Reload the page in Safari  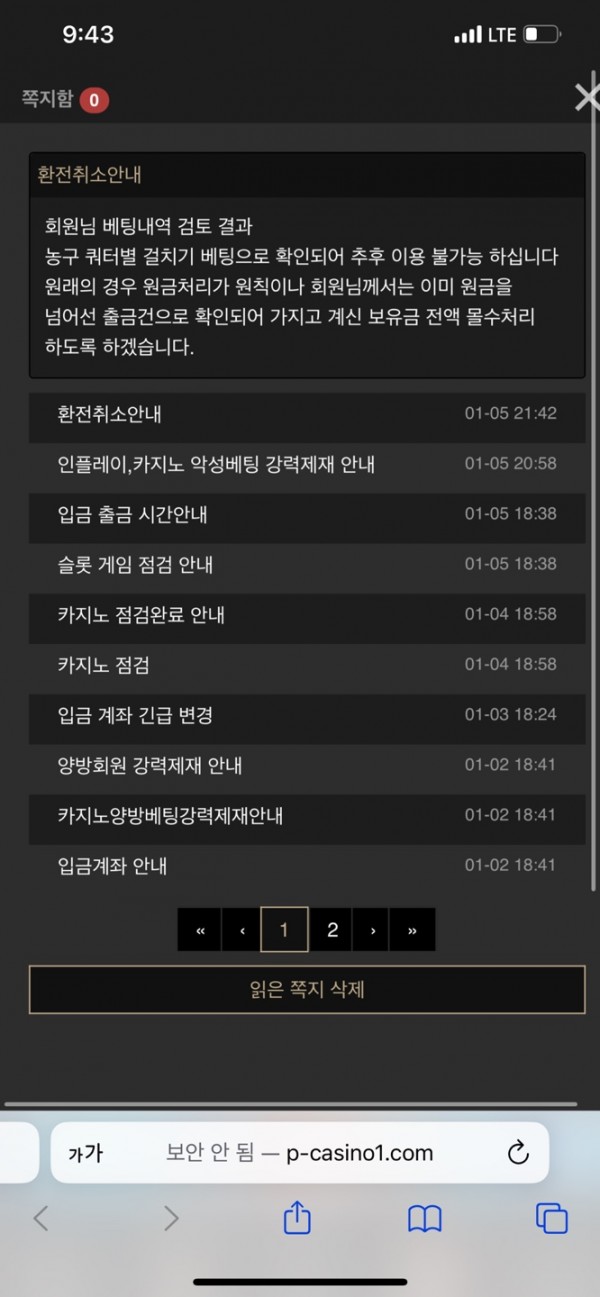[518, 1153]
